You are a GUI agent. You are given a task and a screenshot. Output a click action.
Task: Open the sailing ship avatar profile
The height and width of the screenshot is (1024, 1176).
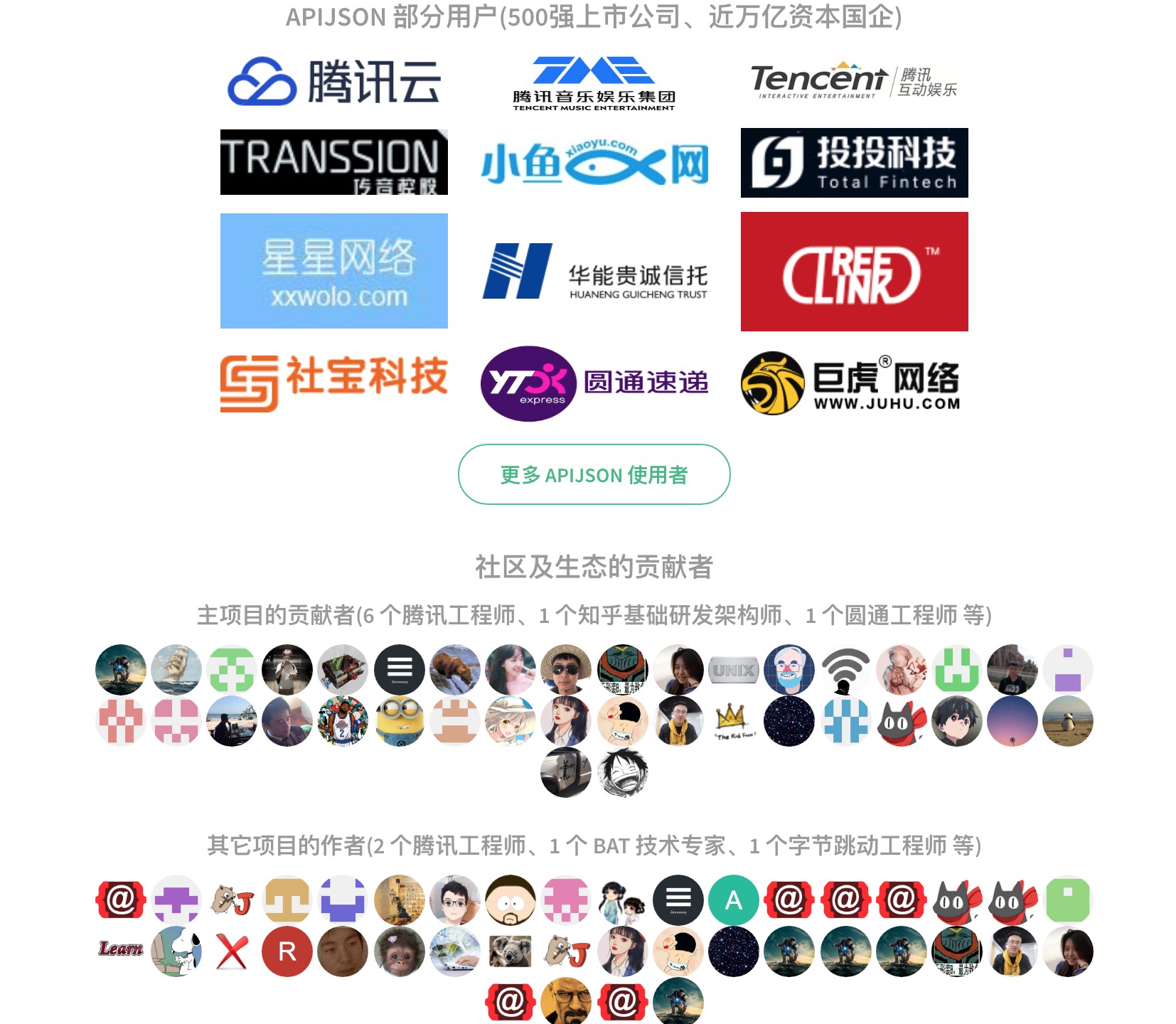tap(176, 670)
